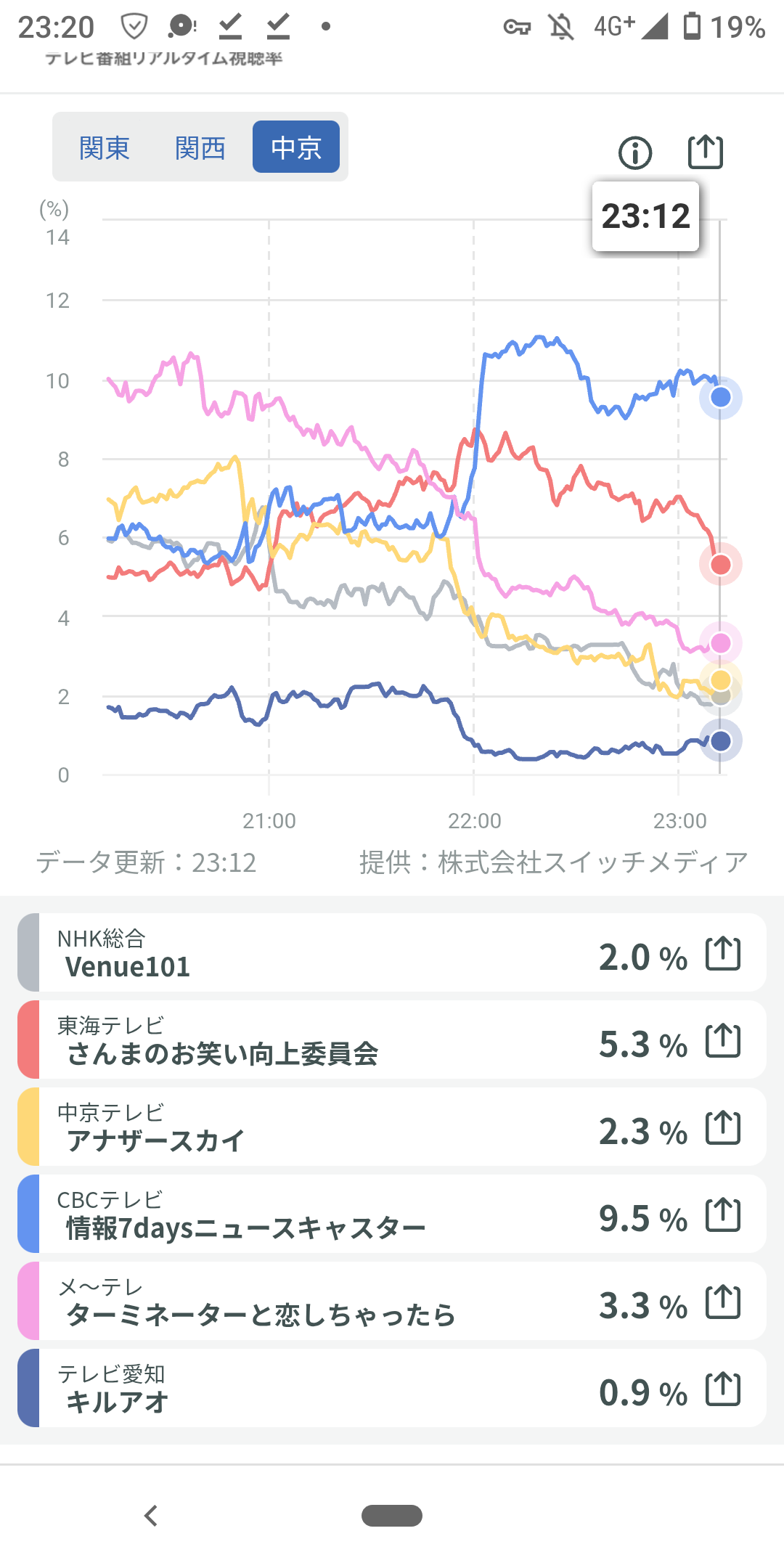Viewport: 784px width, 1568px height.
Task: Share the アナザースカイ rating
Action: pos(723,1128)
